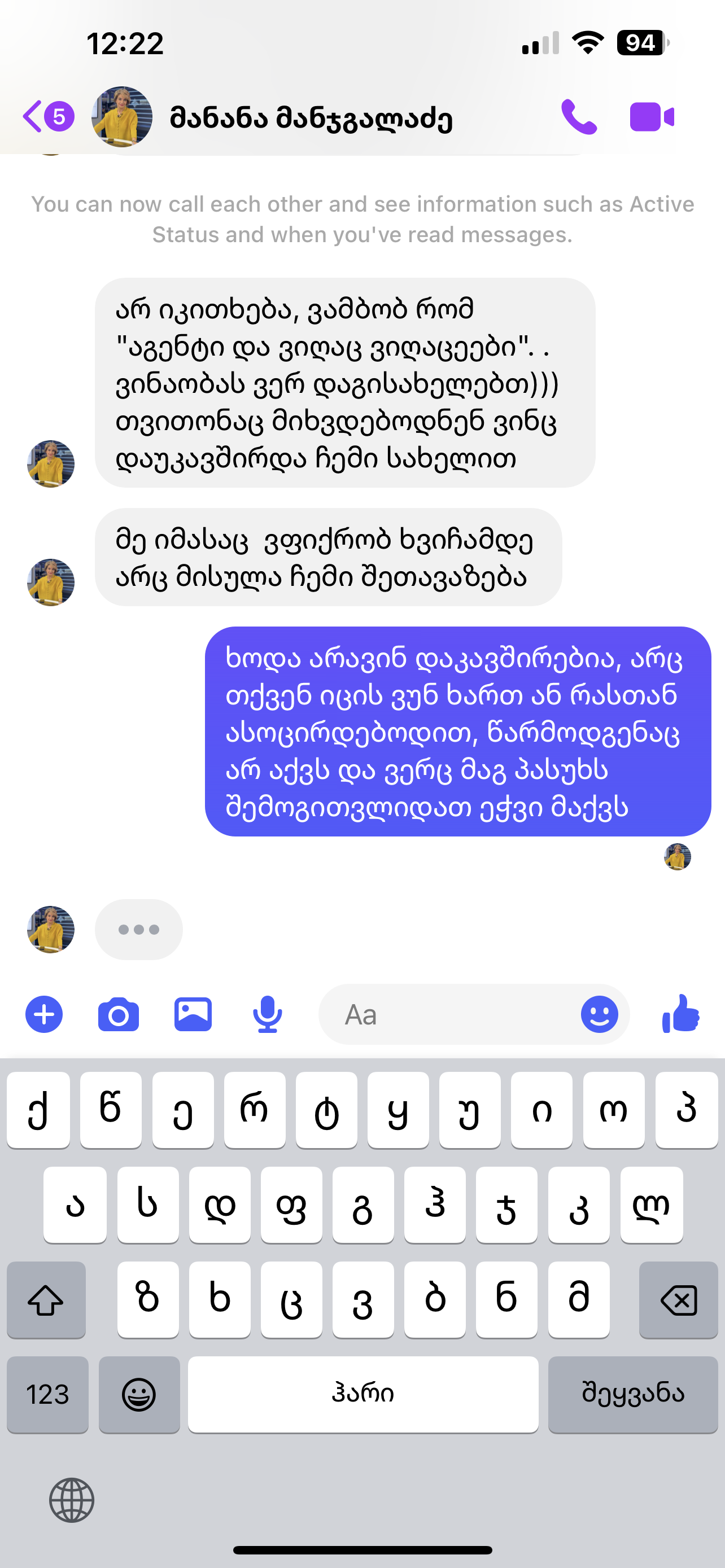Start a voice call with მანანა მანჯგალაძე
This screenshot has width=725, height=1568.
click(578, 116)
